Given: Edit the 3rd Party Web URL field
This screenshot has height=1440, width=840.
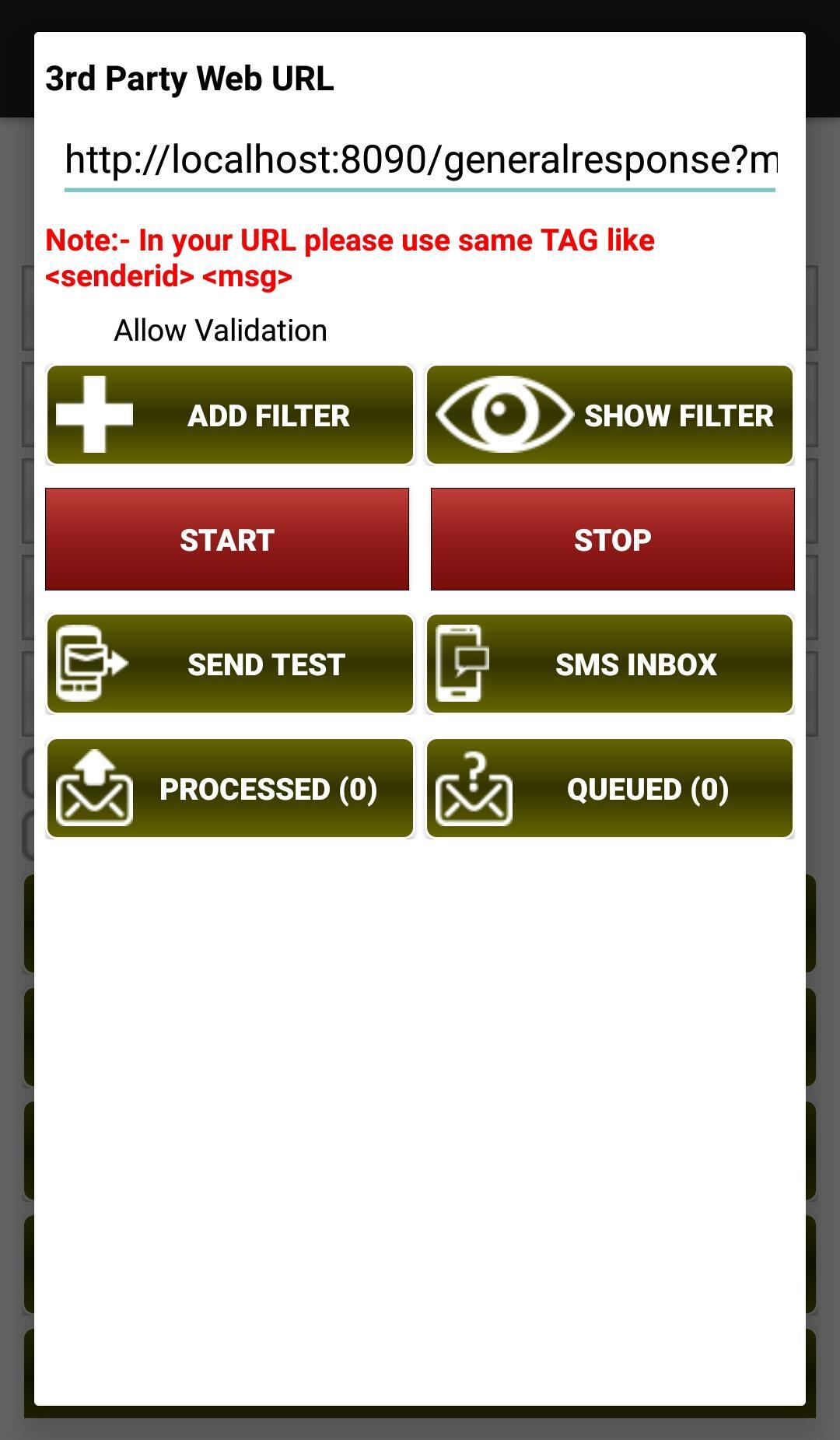Looking at the screenshot, I should tap(420, 160).
